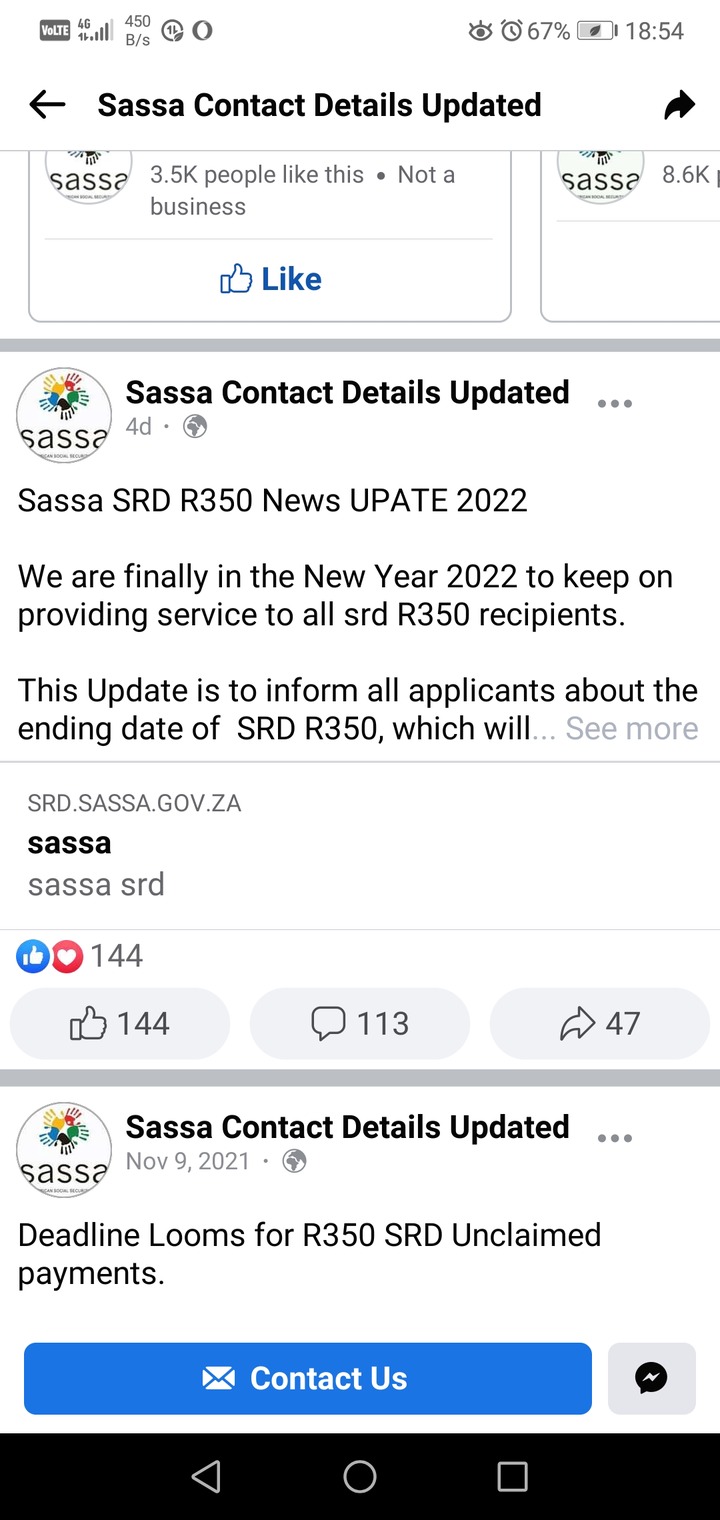Go back using the top arrow
This screenshot has width=720, height=1520.
(x=47, y=105)
